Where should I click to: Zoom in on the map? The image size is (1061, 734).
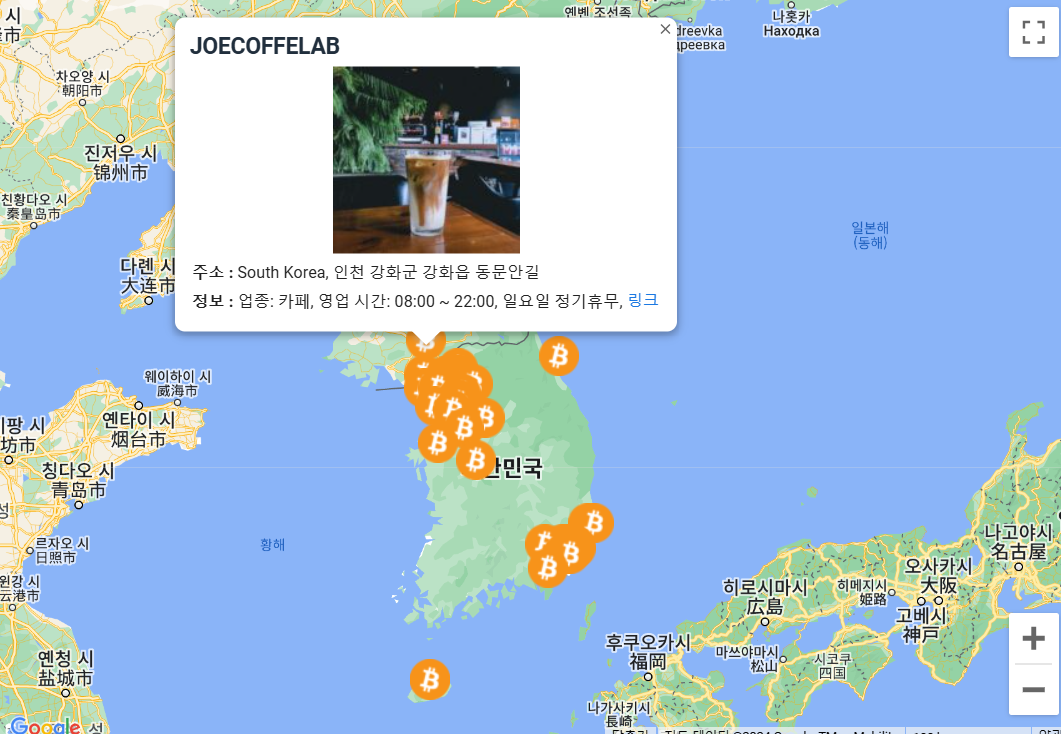(1033, 639)
